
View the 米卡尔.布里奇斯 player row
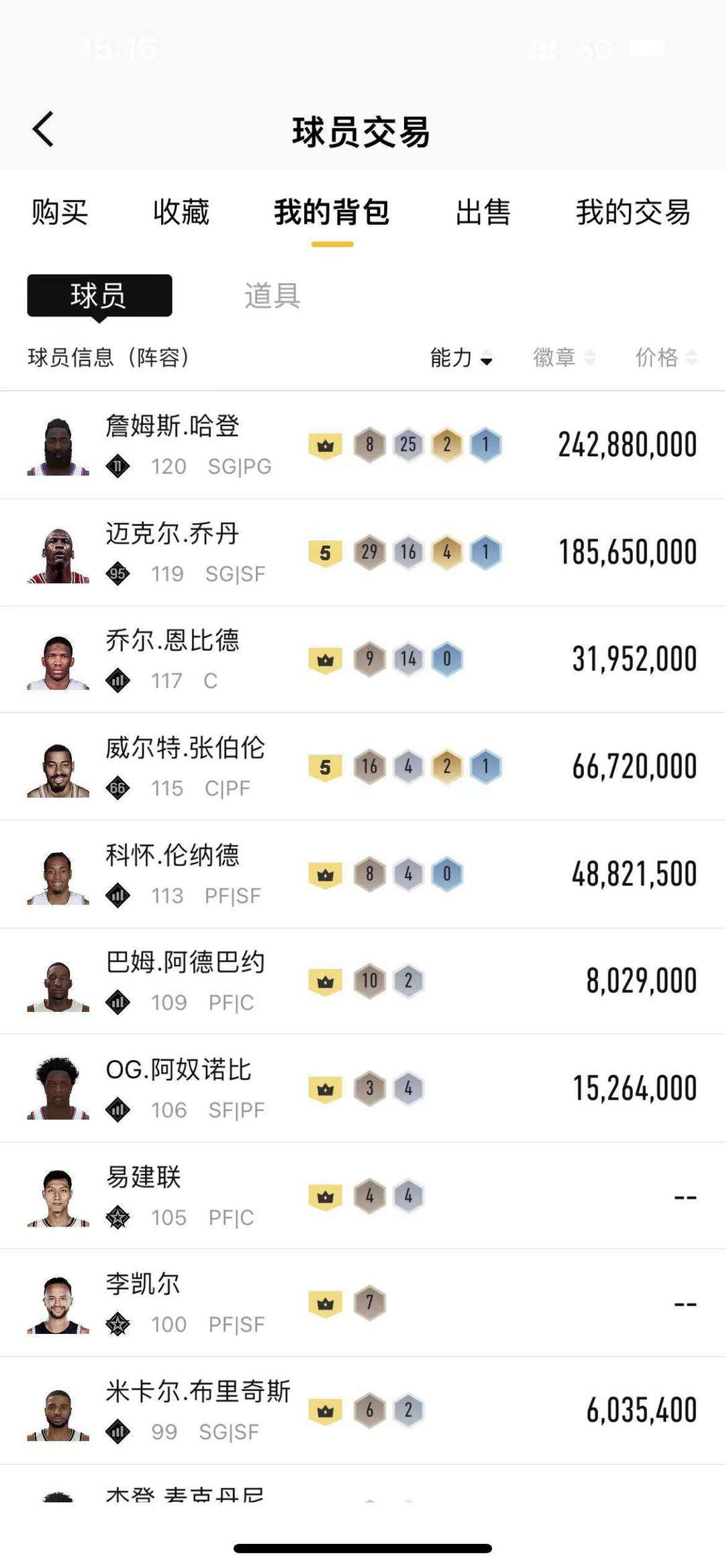pos(362,1410)
